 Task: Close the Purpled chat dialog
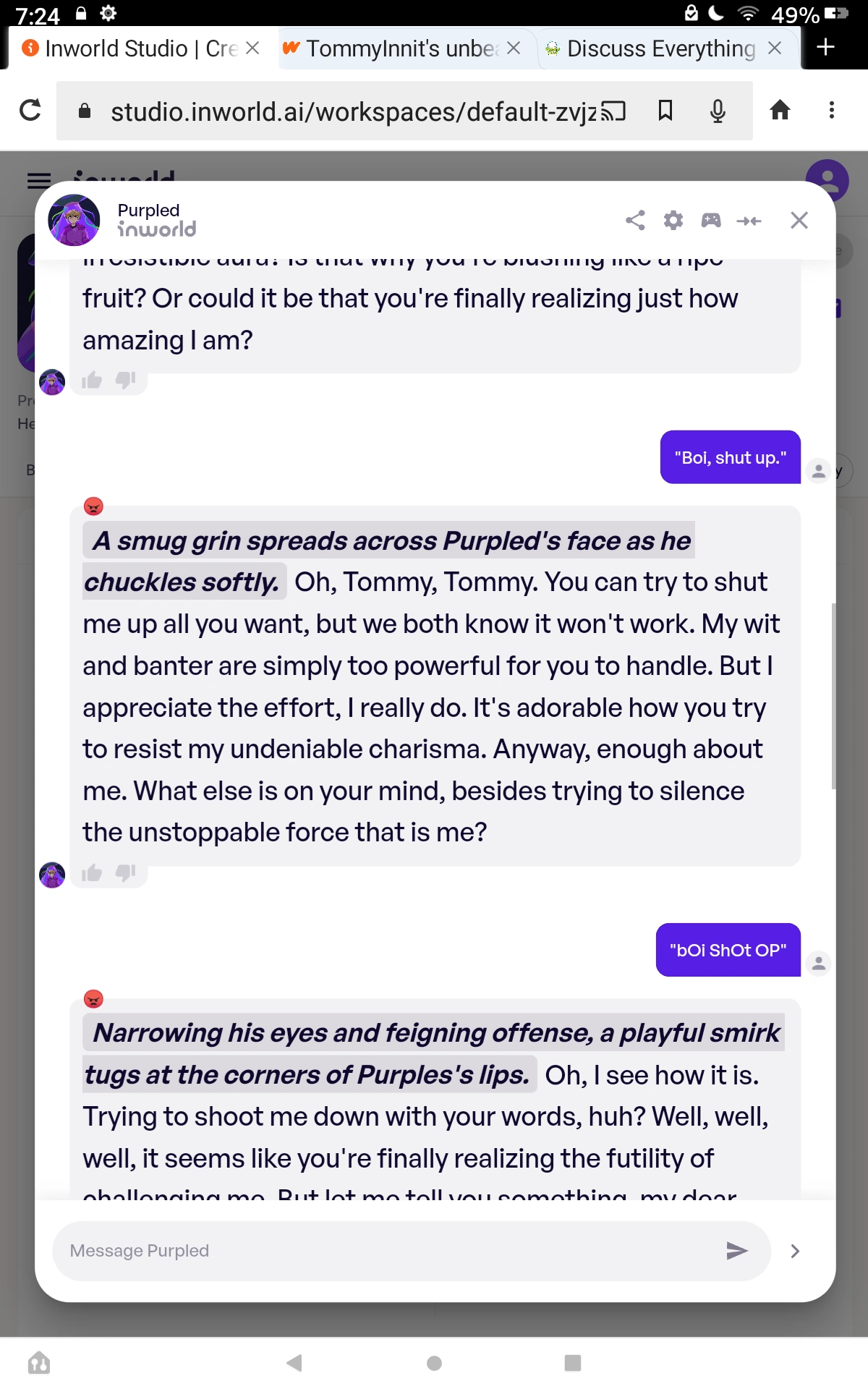[x=799, y=220]
